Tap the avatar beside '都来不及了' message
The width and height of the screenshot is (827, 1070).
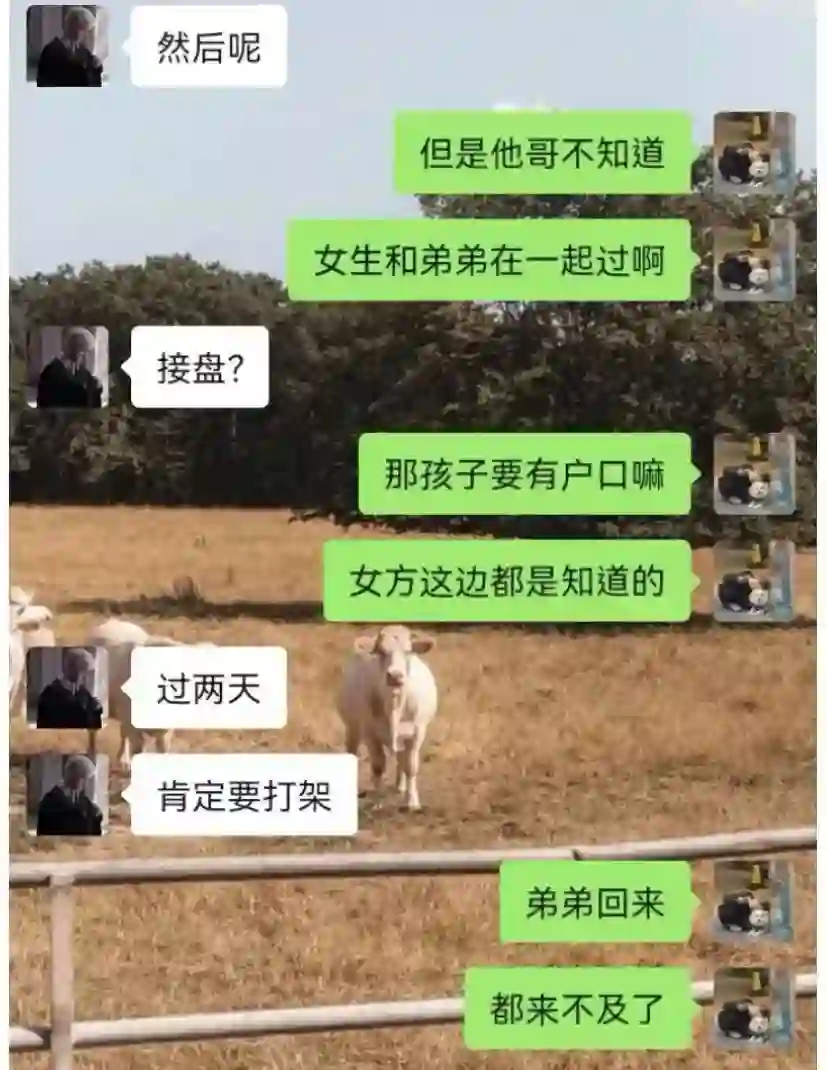click(754, 1008)
